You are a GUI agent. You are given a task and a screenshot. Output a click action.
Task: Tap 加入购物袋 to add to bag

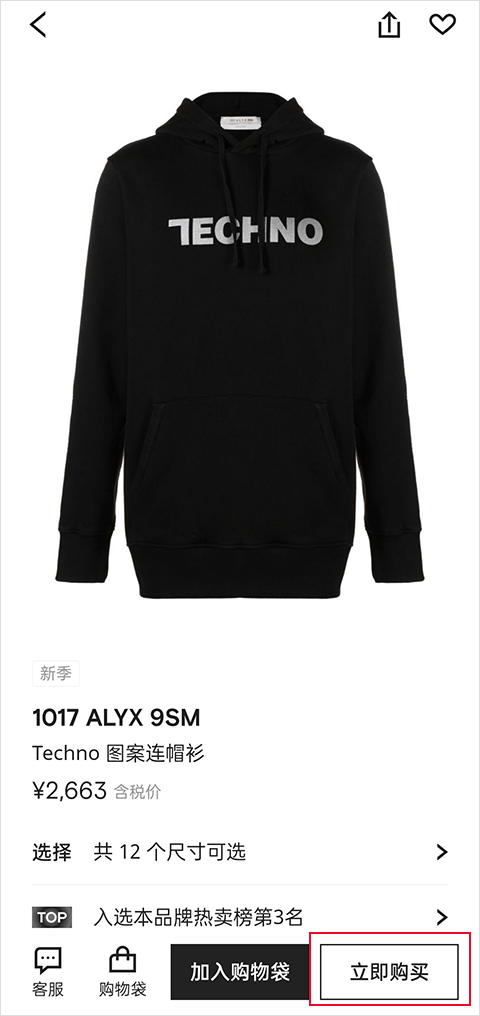240,972
